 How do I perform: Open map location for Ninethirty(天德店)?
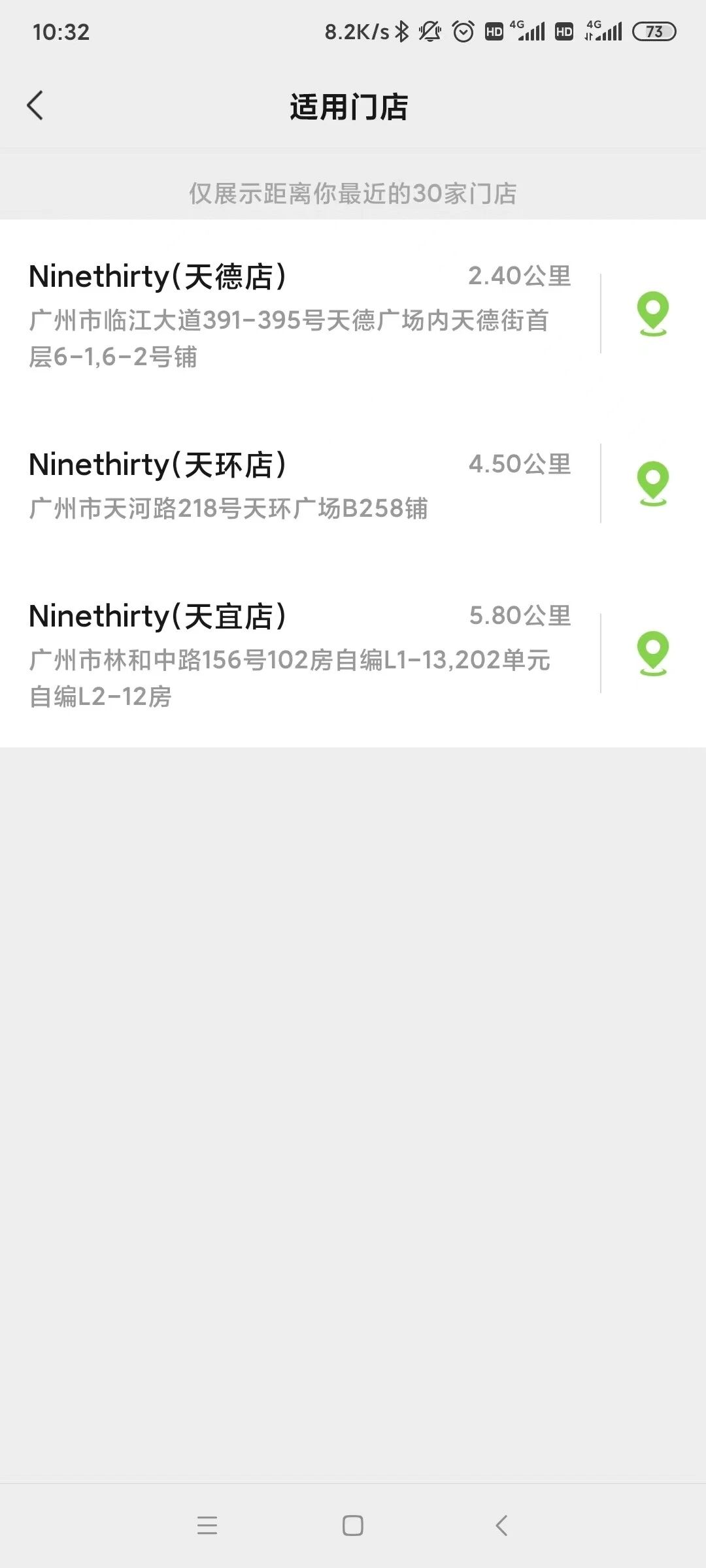[x=652, y=314]
